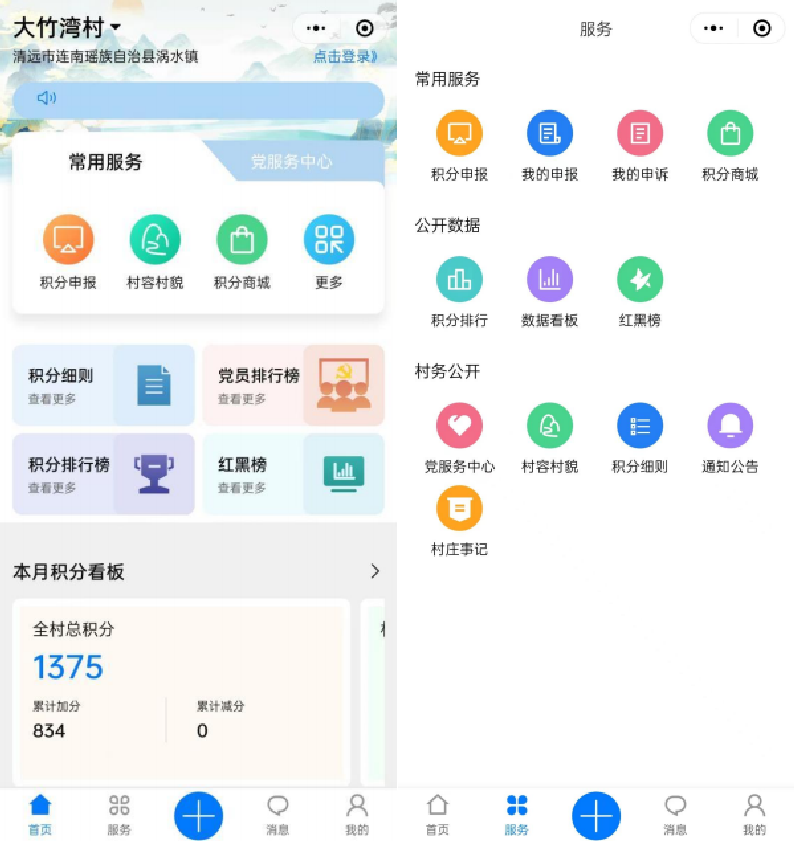This screenshot has width=800, height=855.
Task: Open the 数据看板 dashboard
Action: (x=550, y=291)
